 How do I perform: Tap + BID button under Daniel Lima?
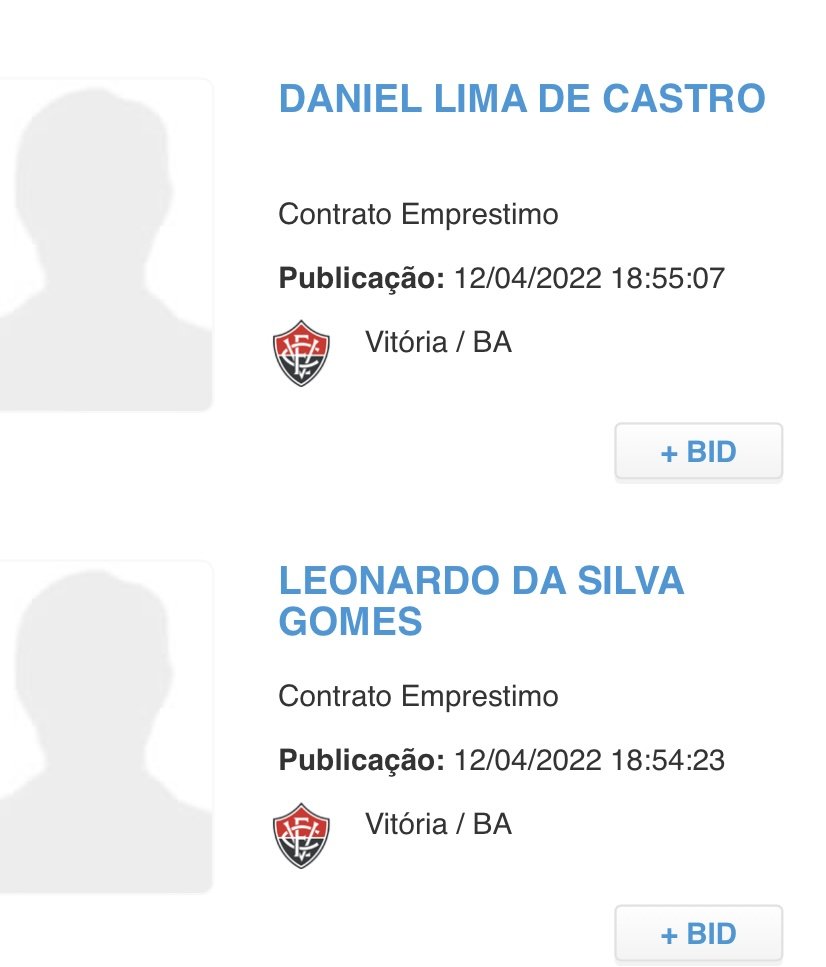[698, 452]
